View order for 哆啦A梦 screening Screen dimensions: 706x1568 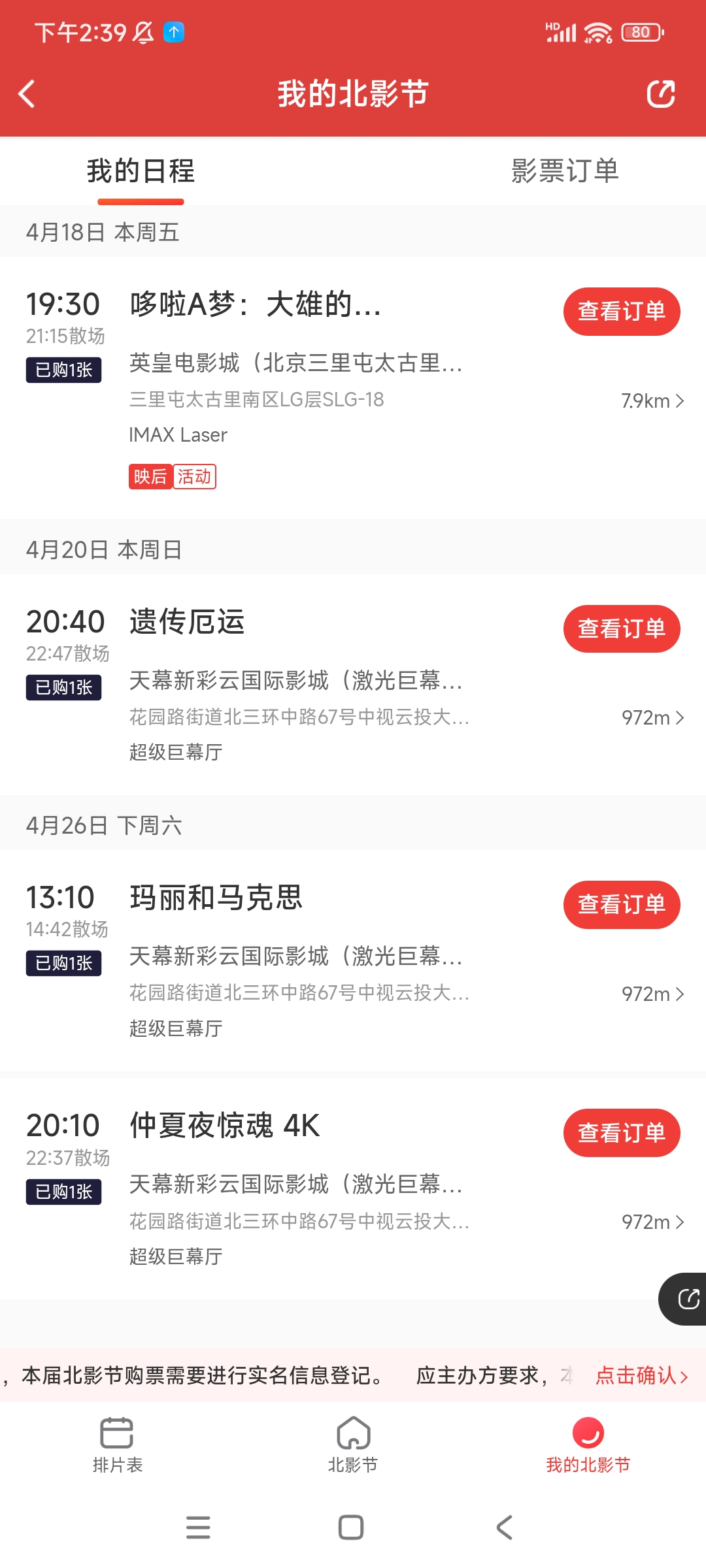coord(621,312)
